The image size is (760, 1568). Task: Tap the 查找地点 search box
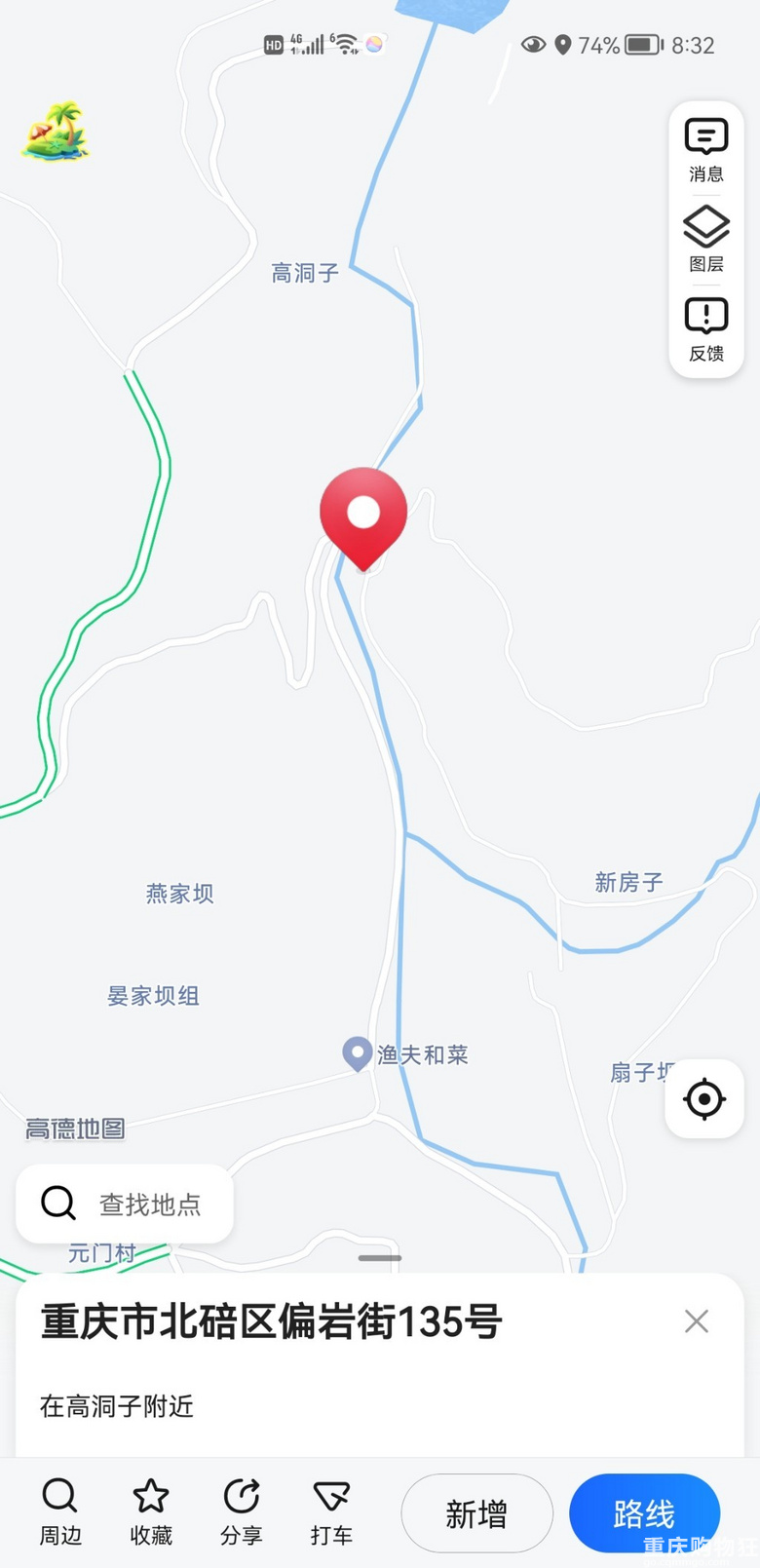click(125, 1204)
